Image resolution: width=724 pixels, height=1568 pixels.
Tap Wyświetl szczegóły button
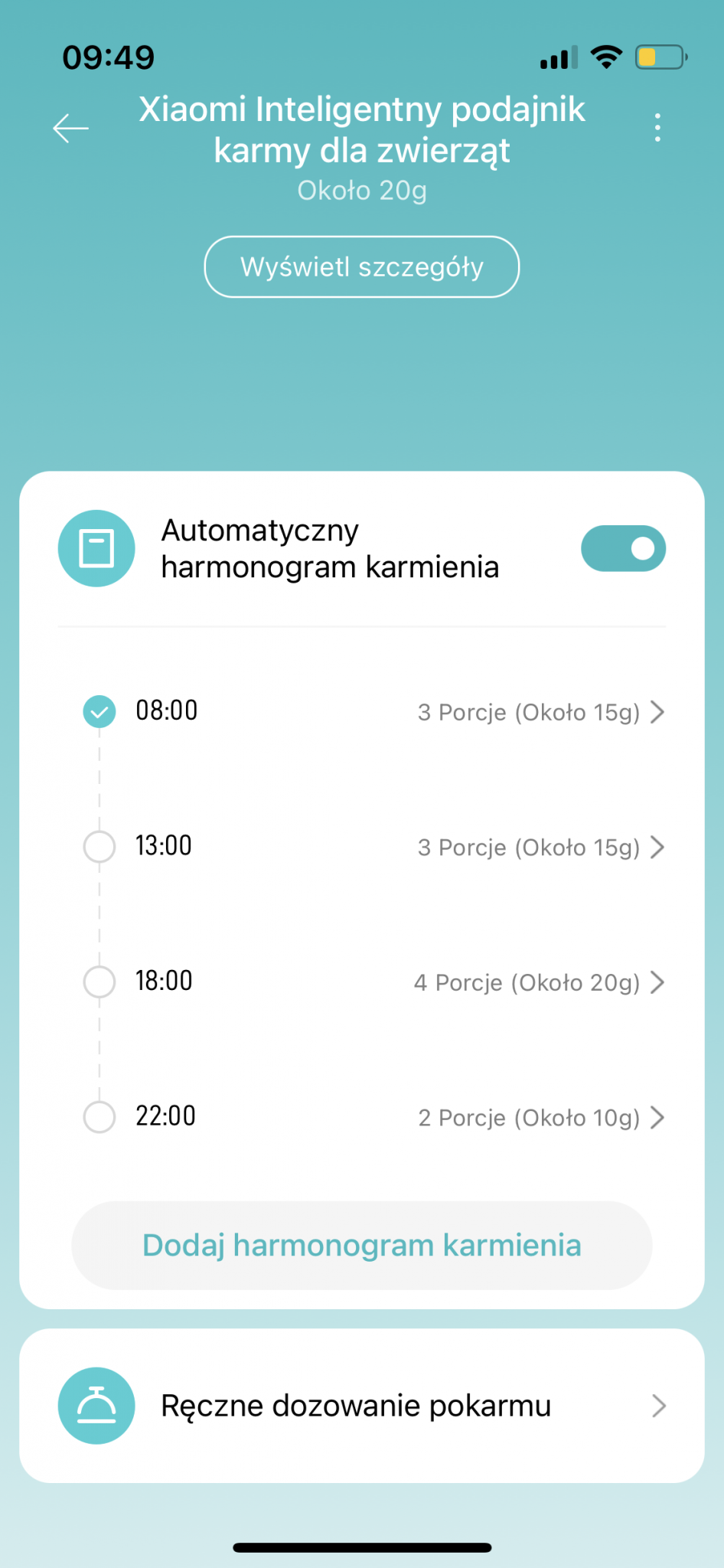(362, 266)
